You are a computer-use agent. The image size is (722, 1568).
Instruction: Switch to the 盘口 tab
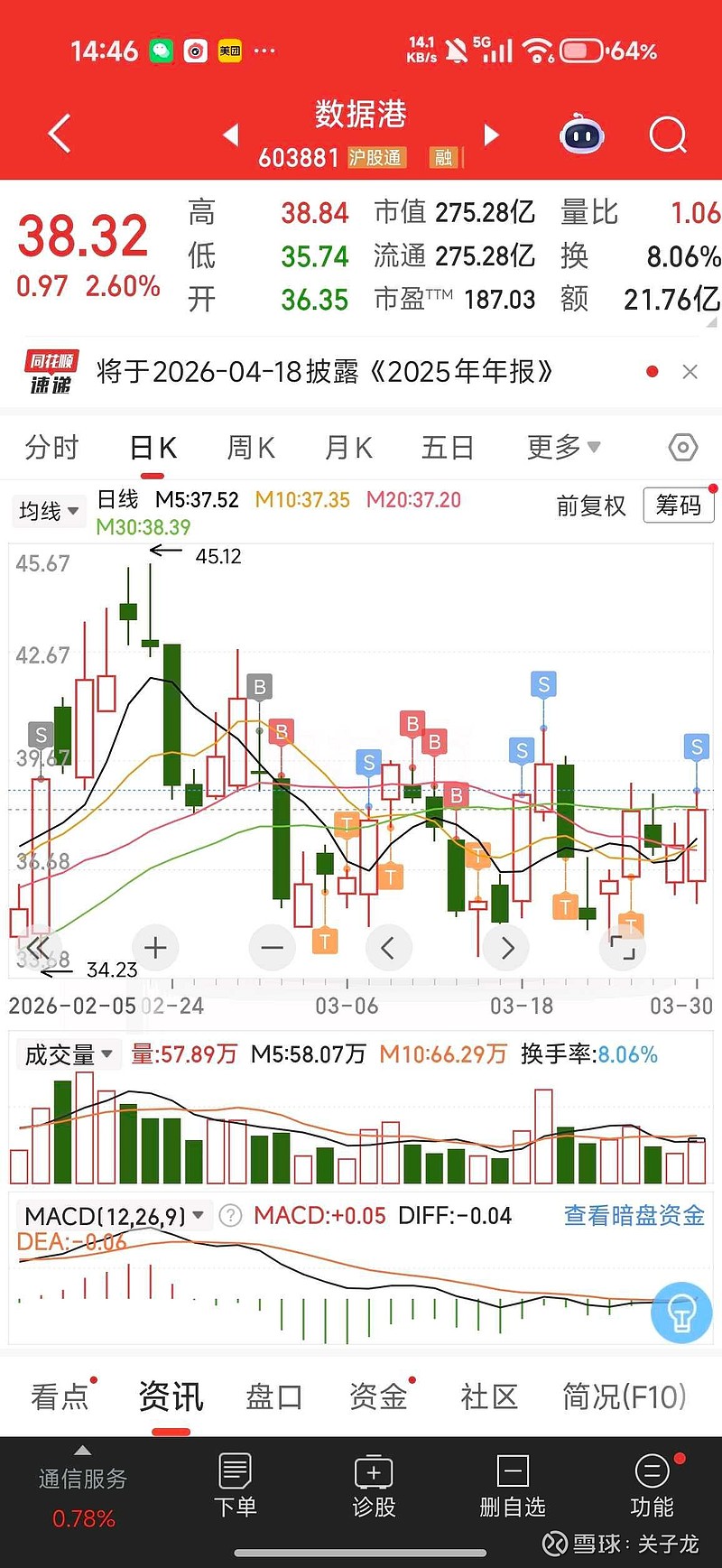273,1396
